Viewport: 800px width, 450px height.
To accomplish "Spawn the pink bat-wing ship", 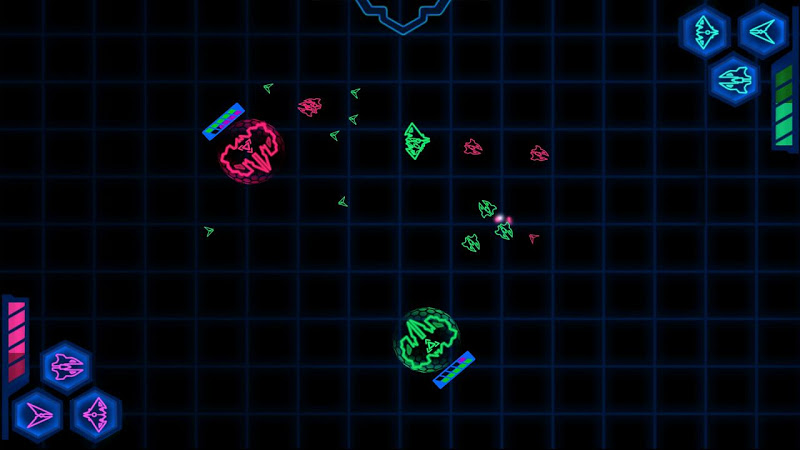I will (x=96, y=414).
